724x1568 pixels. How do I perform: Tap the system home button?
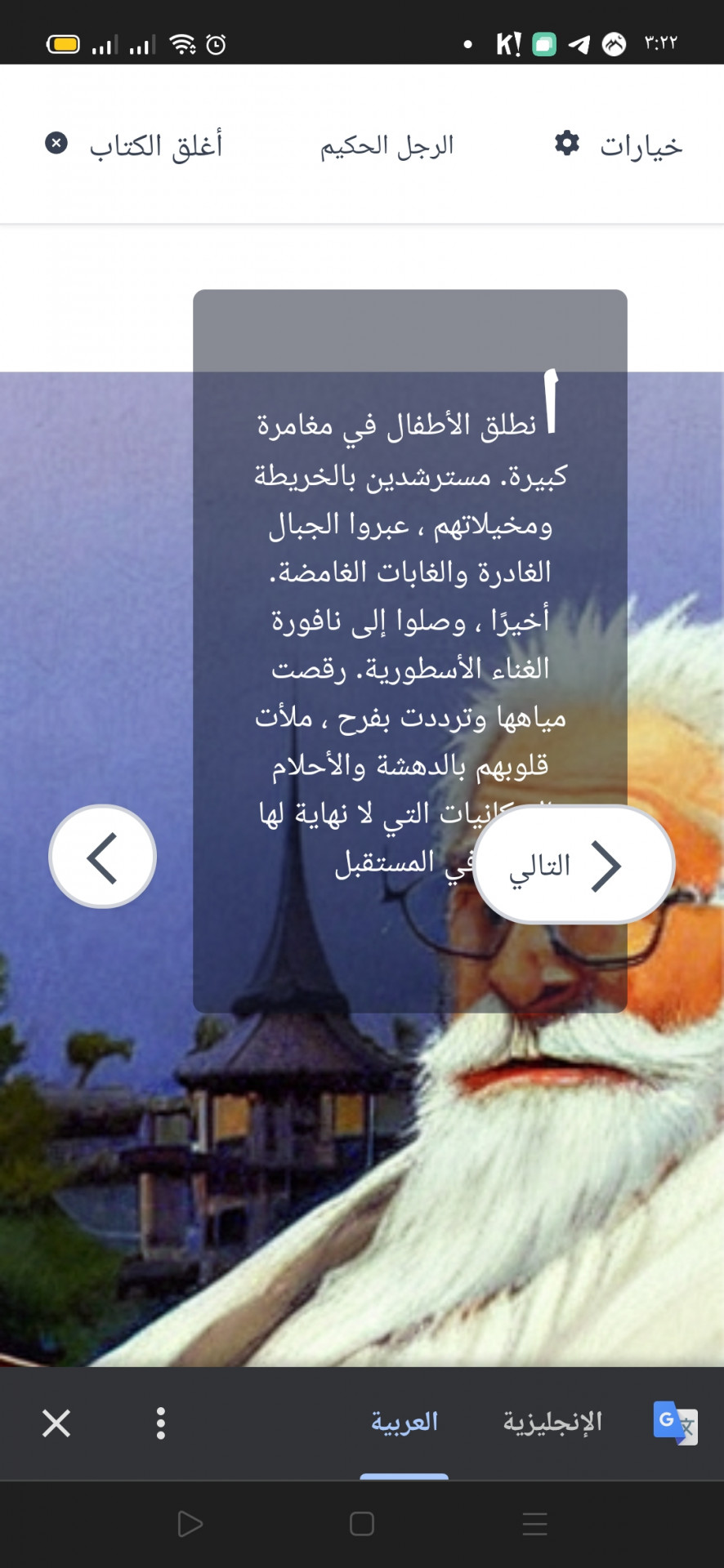(x=362, y=1524)
